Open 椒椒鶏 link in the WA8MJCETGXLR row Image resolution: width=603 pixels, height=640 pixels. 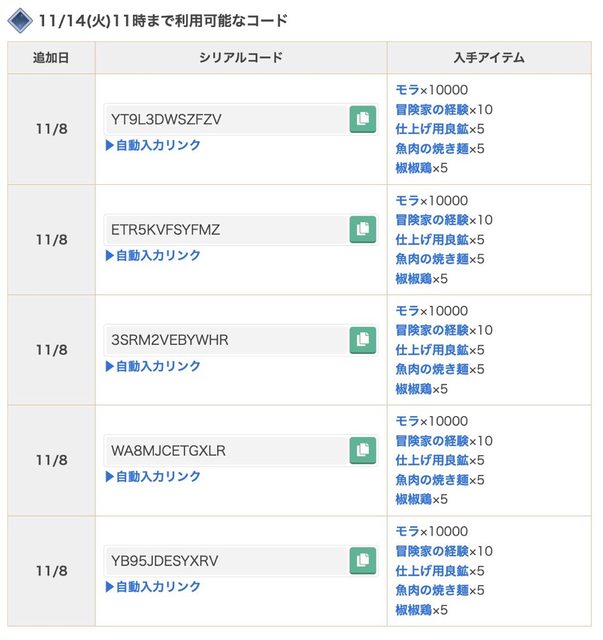click(413, 499)
